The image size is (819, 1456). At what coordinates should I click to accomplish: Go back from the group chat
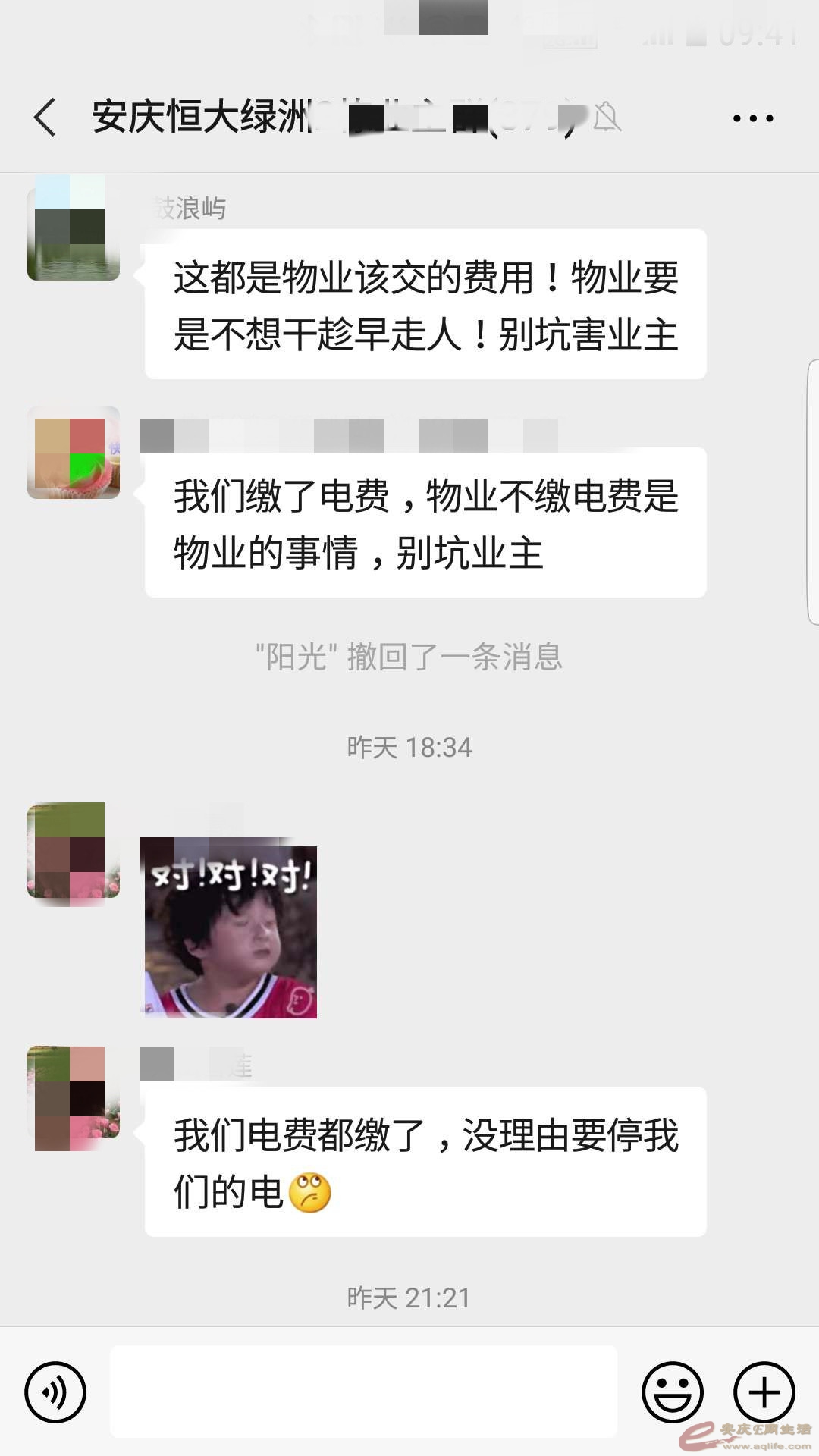(x=45, y=118)
